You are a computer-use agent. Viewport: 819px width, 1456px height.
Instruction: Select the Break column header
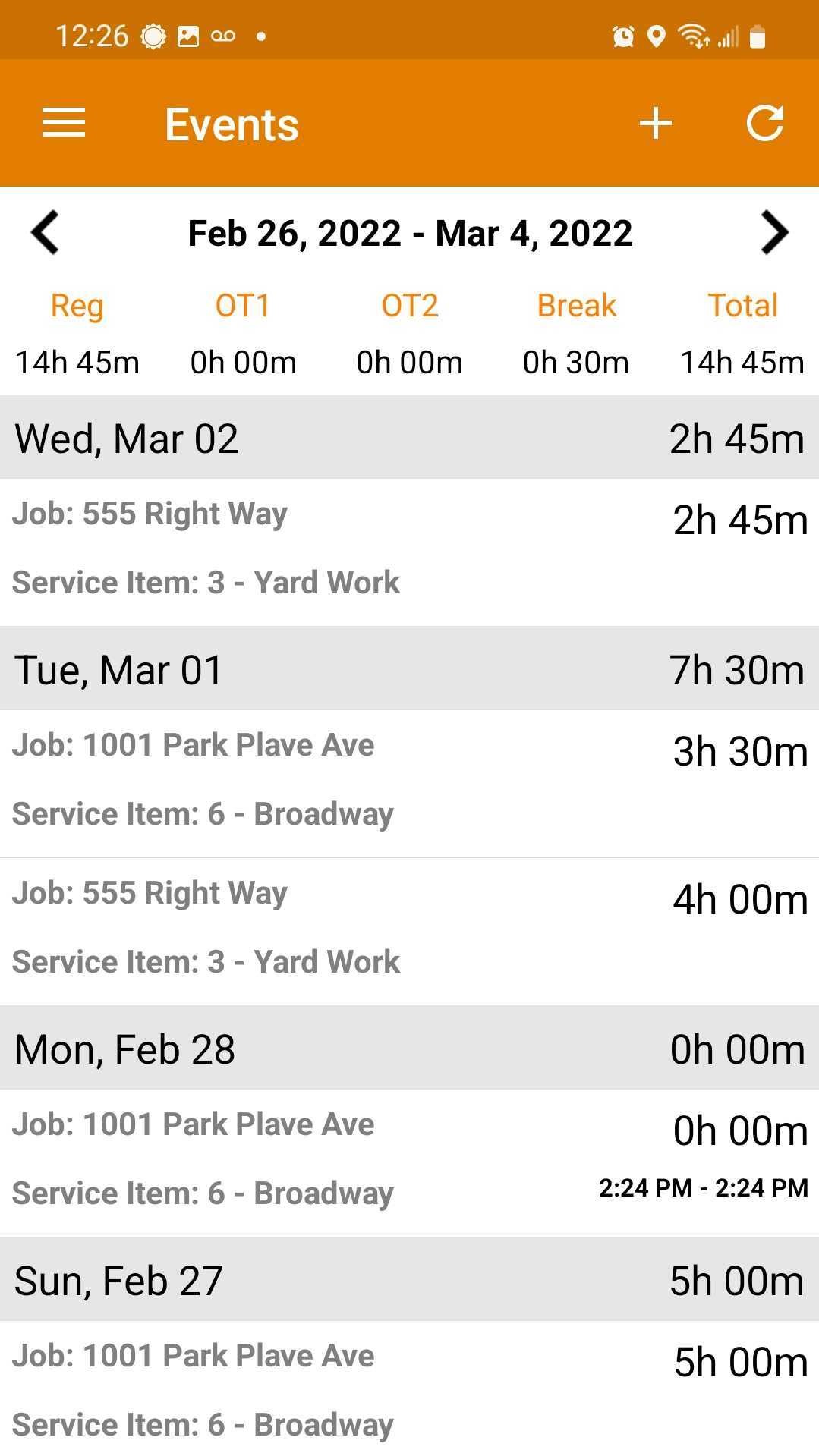[x=576, y=306]
